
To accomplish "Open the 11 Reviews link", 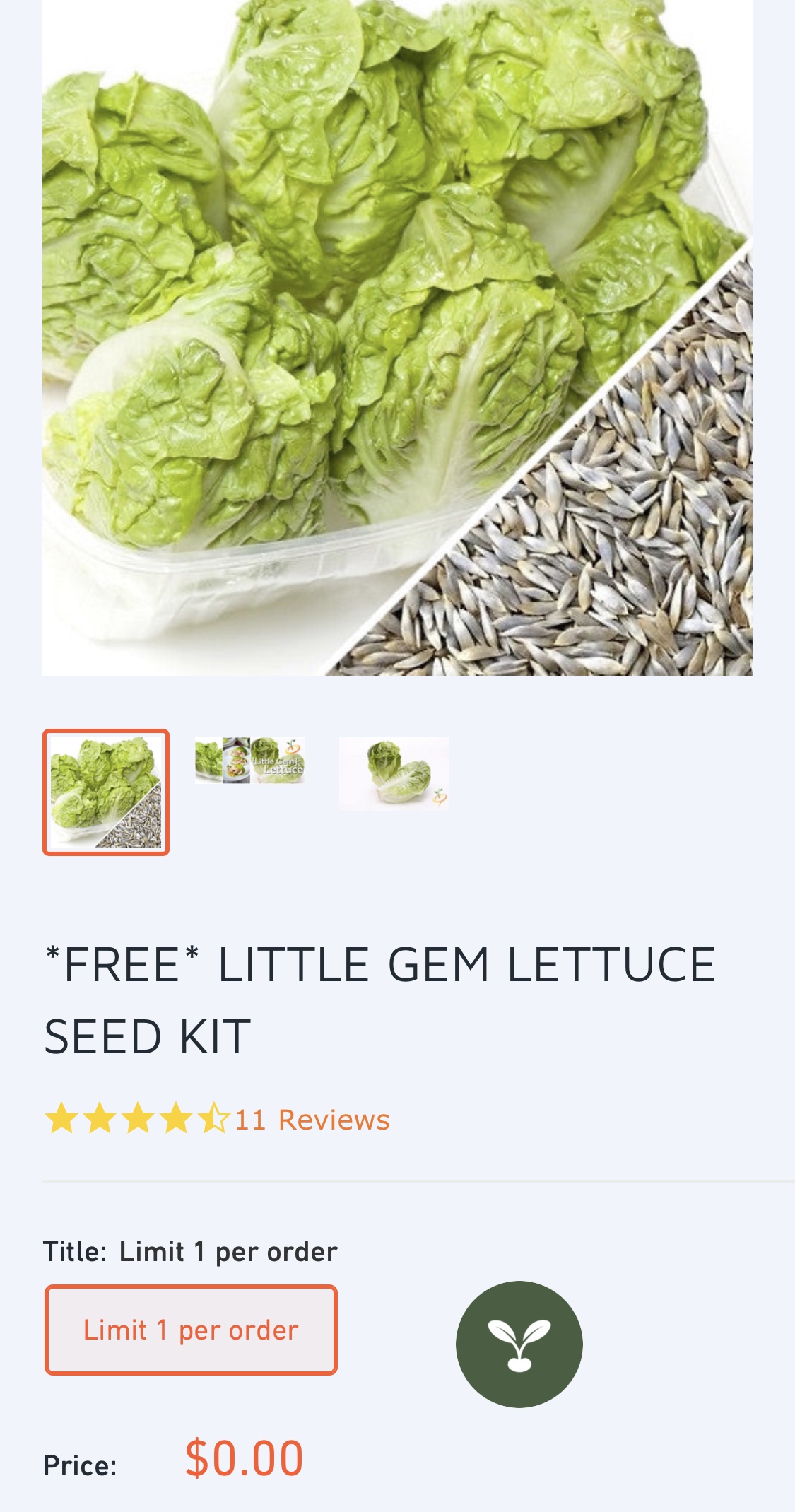I will (312, 1120).
